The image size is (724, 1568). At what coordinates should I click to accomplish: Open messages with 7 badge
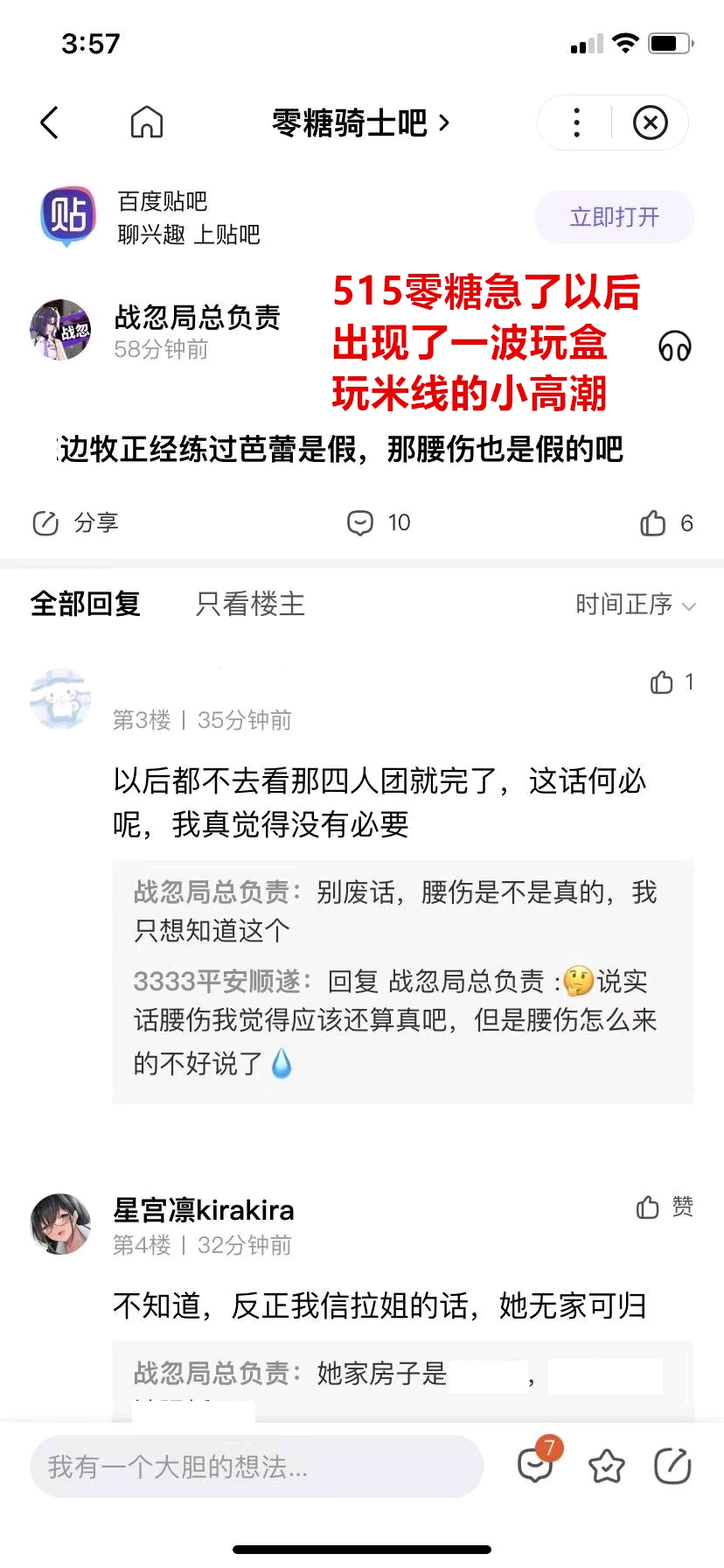click(535, 1466)
